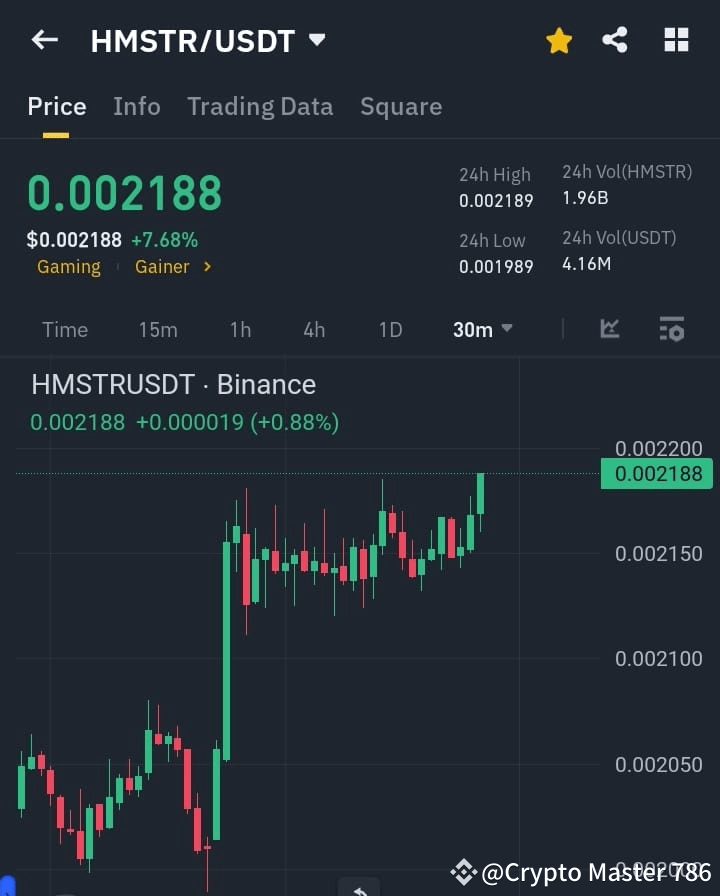Open the indicator settings gear icon

click(x=672, y=329)
